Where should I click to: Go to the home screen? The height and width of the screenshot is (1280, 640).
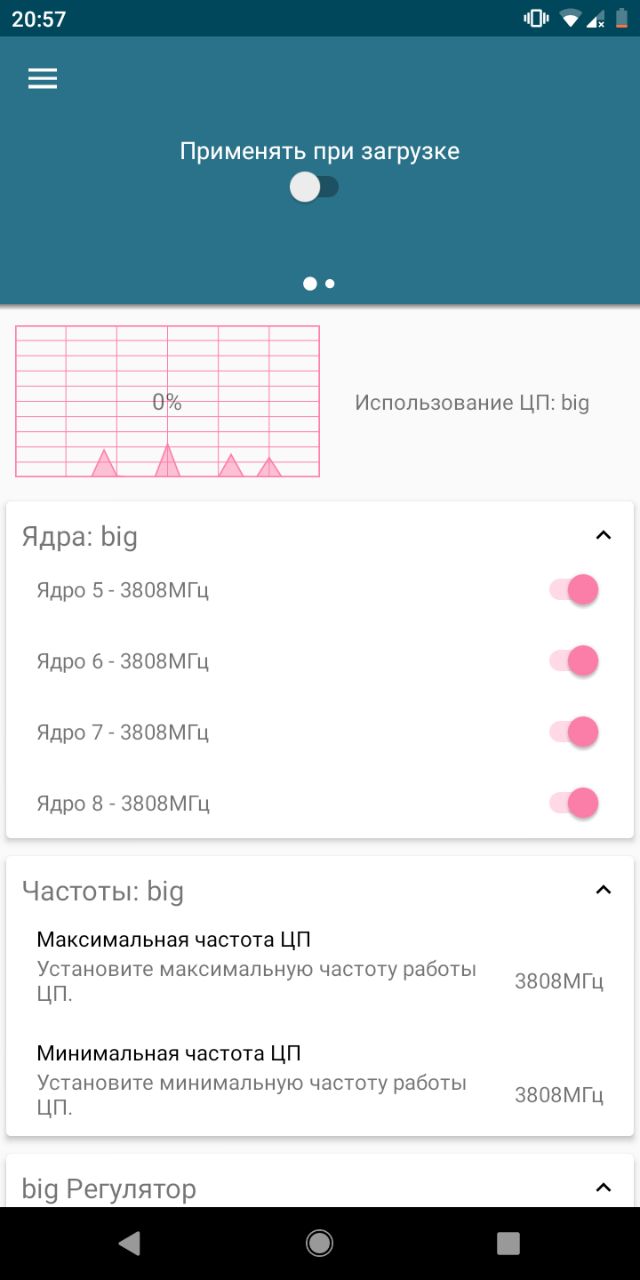coord(320,1243)
